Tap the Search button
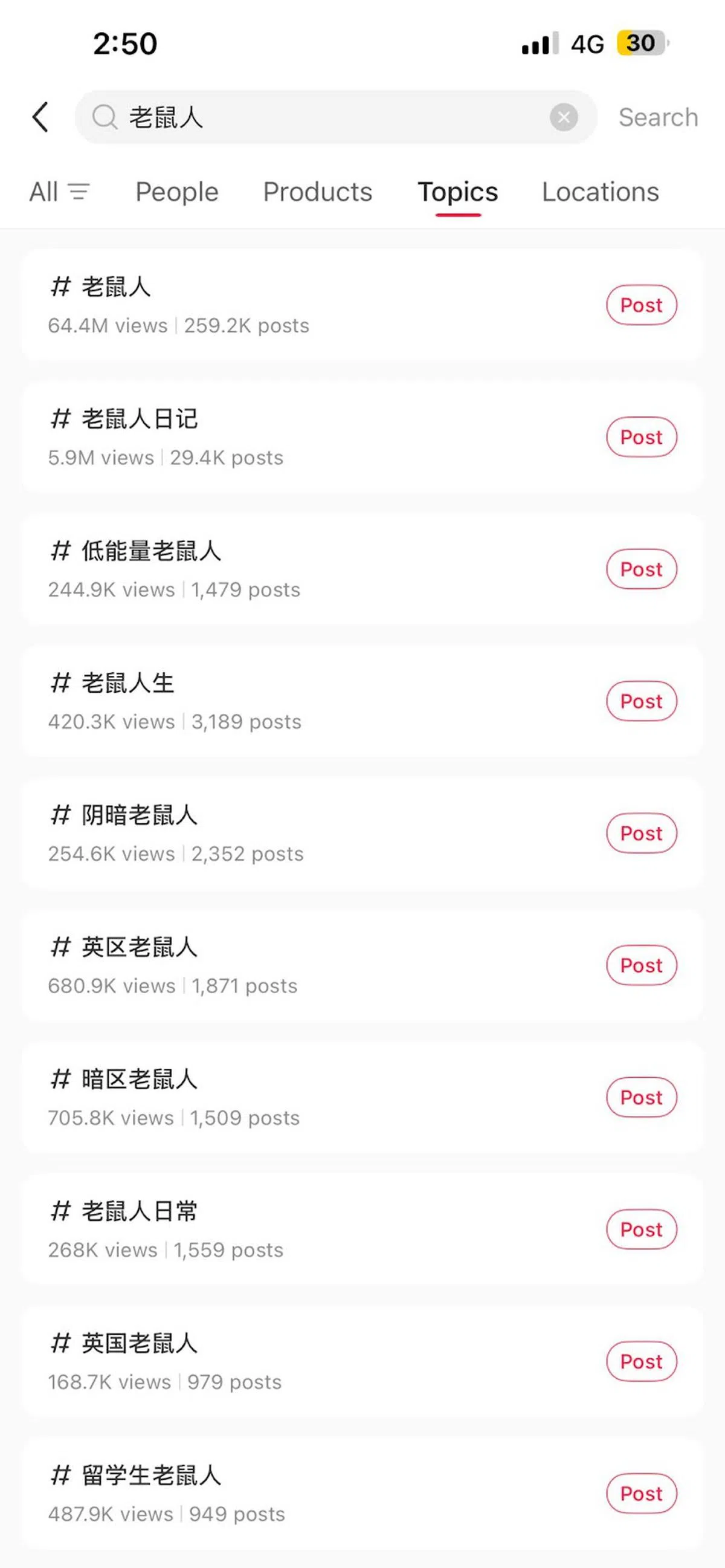The width and height of the screenshot is (725, 1568). [x=658, y=117]
